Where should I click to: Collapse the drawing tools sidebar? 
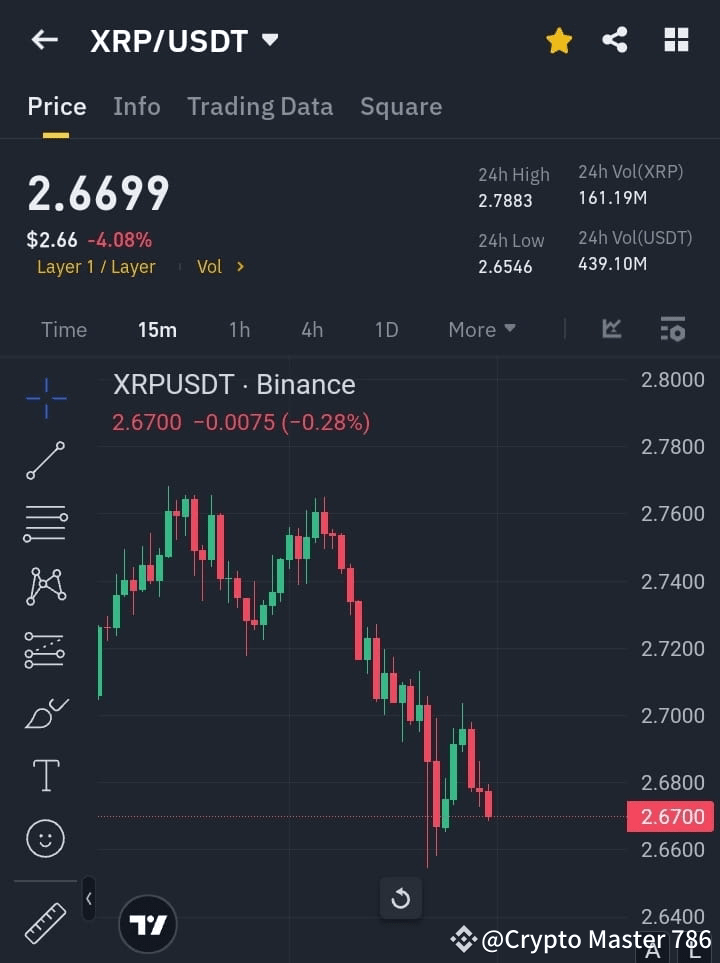click(88, 898)
